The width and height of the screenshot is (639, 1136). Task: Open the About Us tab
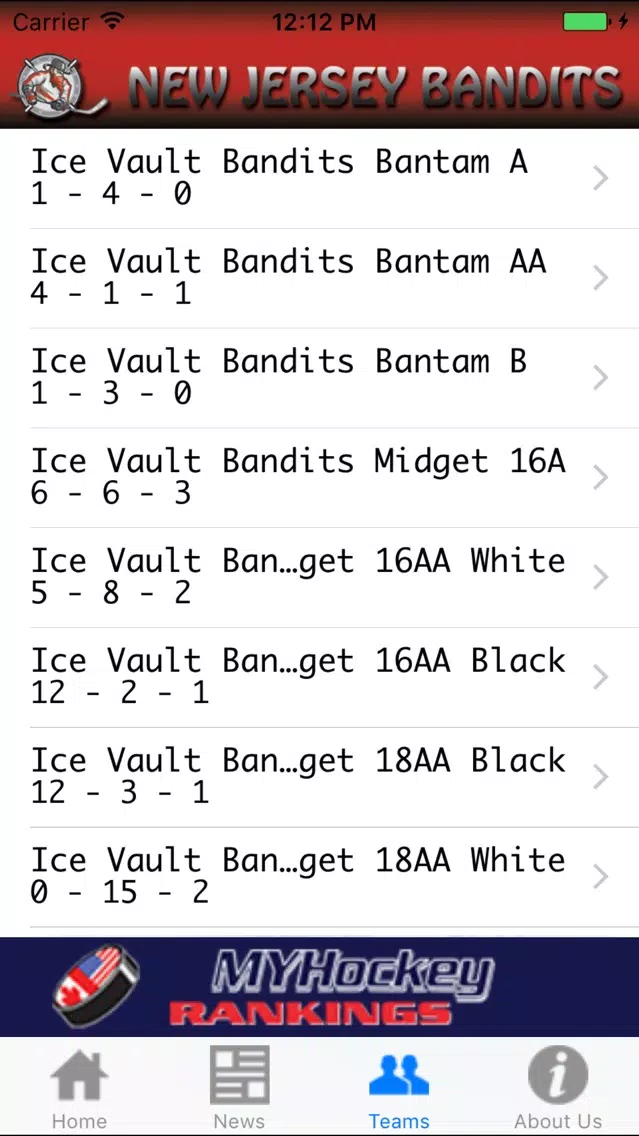coord(559,1087)
